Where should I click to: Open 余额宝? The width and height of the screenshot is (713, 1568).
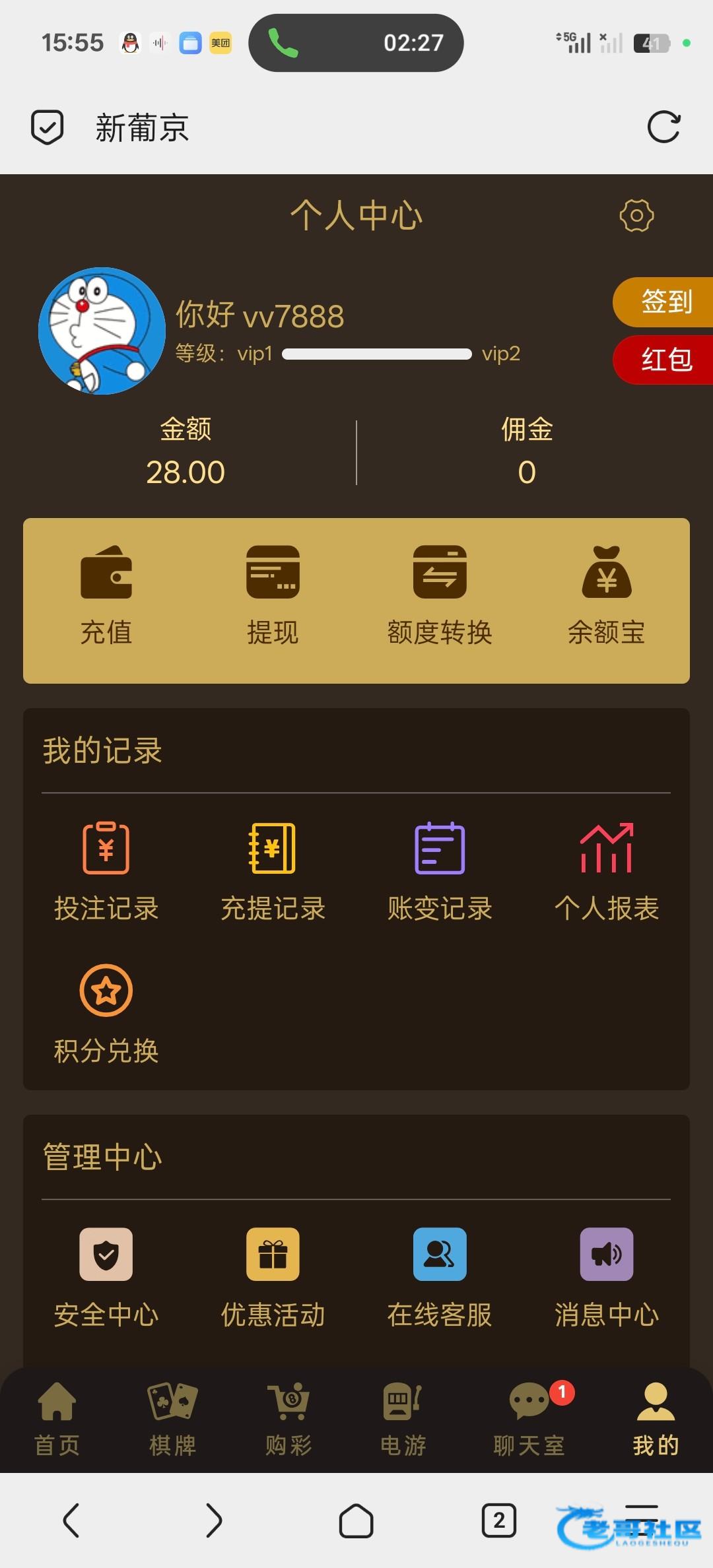[x=606, y=594]
